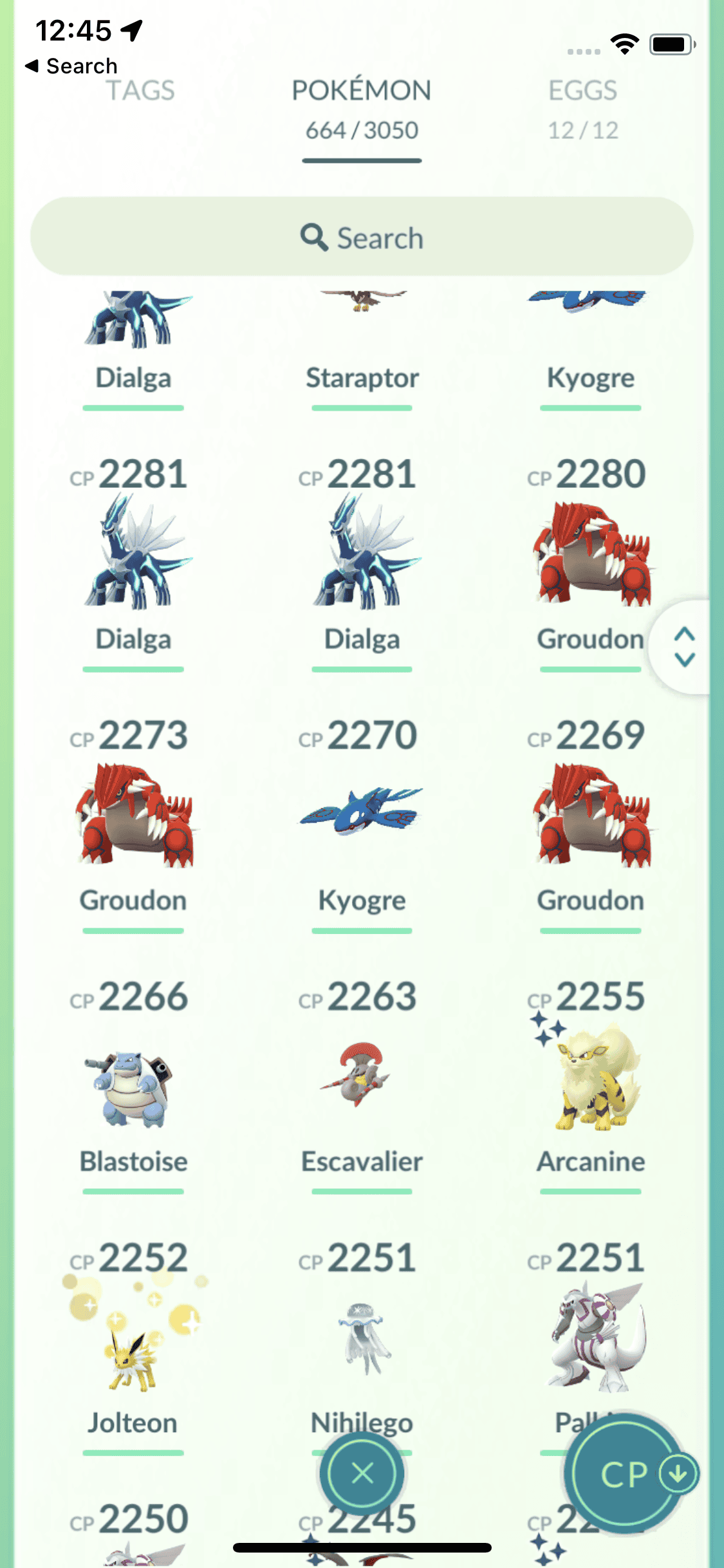Close the Pokémon storage screen
The width and height of the screenshot is (724, 1568).
[362, 1473]
